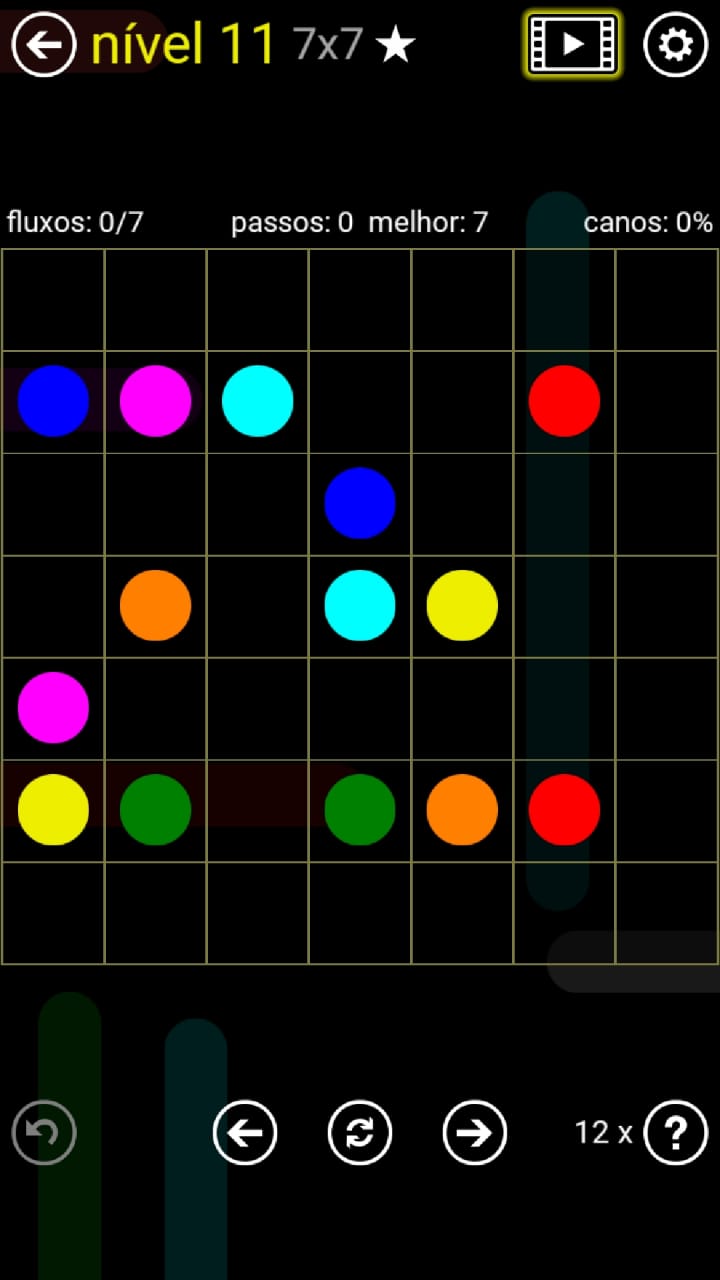Watch the video ad for hints

click(x=573, y=44)
